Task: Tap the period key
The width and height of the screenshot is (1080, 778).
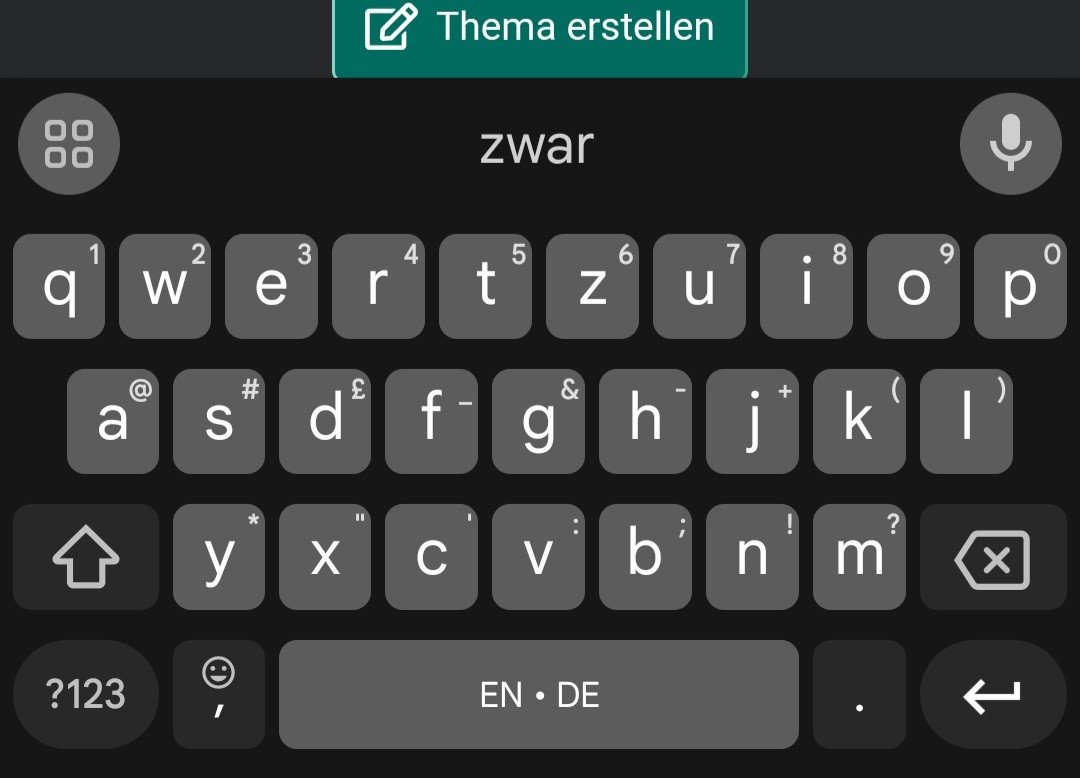Action: tap(859, 694)
